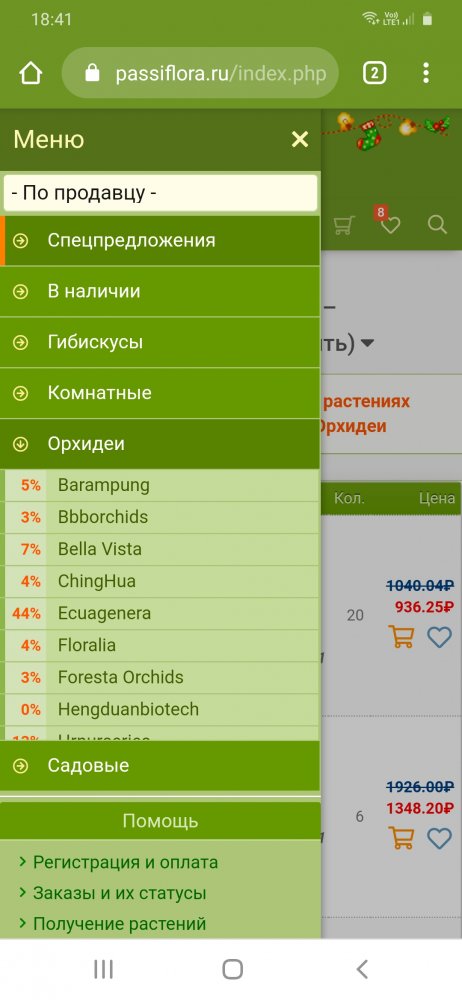Expand the Спецпредложения section
Image resolution: width=462 pixels, height=1000 pixels.
[160, 240]
